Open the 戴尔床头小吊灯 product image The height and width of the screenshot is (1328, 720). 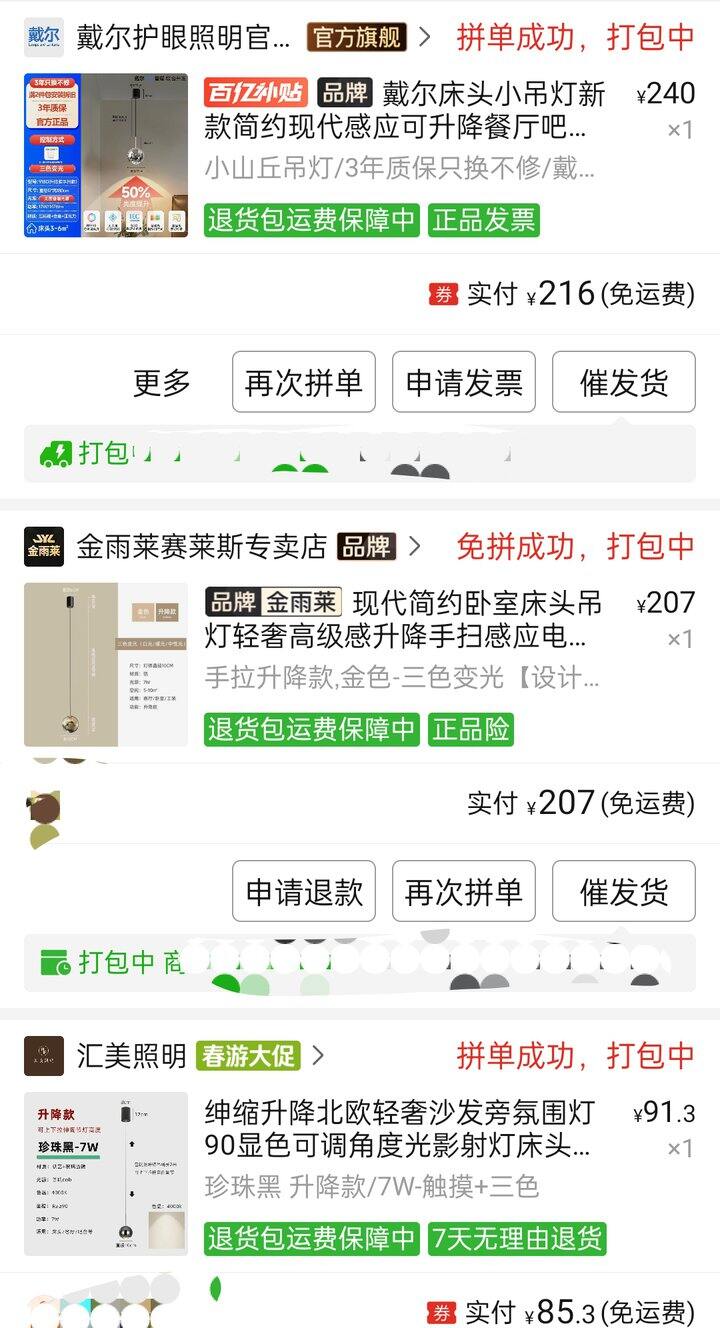[x=106, y=155]
